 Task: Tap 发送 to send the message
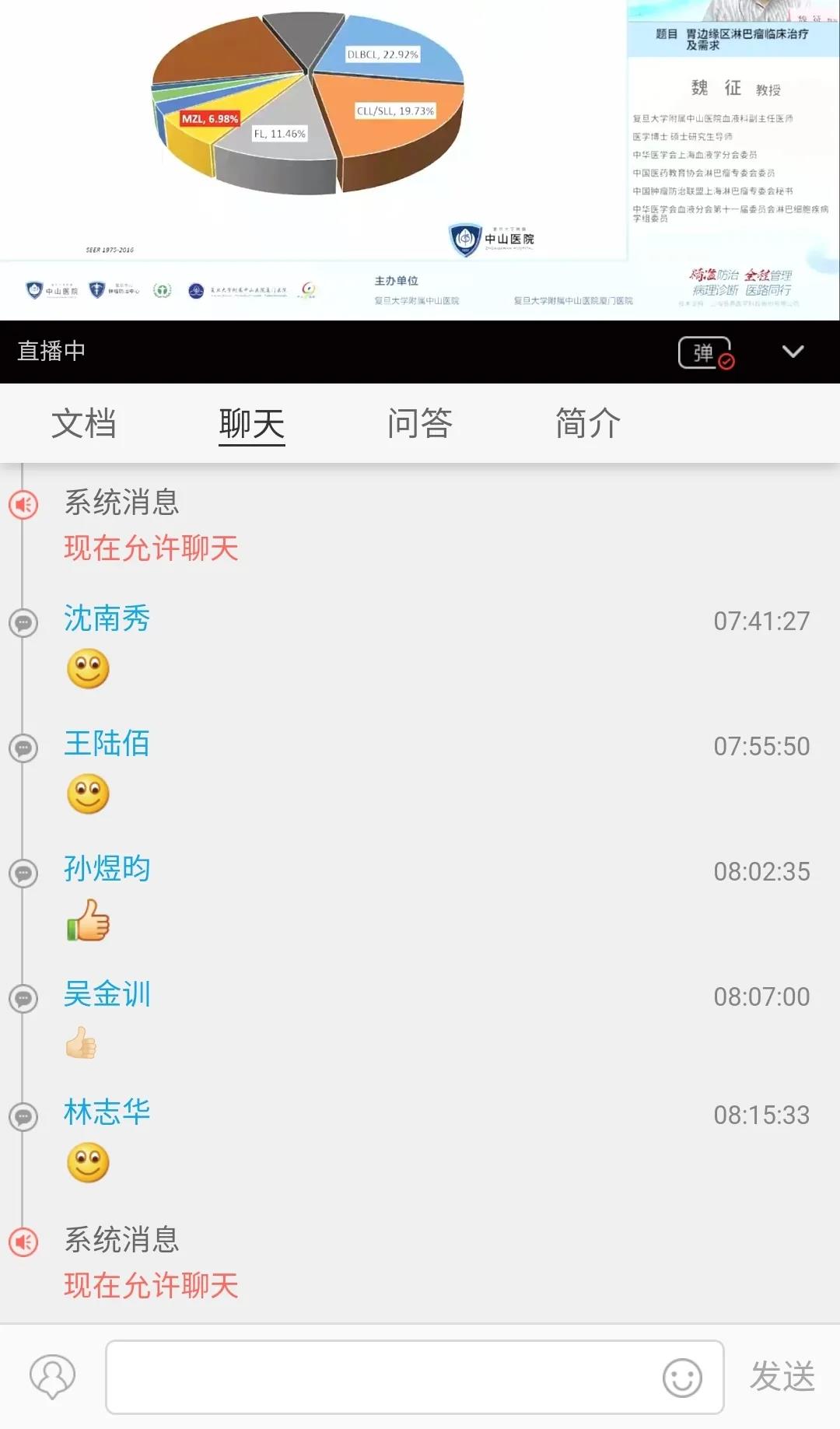[x=782, y=1377]
